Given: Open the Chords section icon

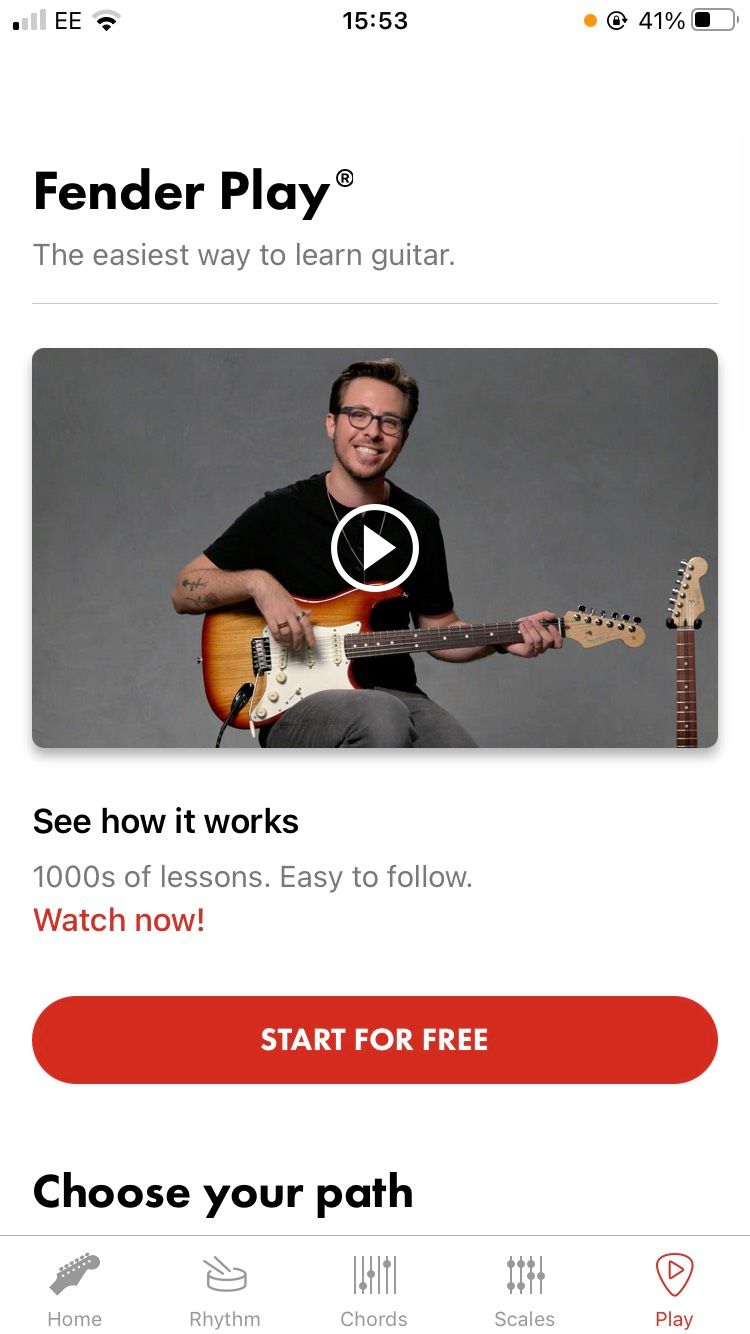Looking at the screenshot, I should coord(375,1274).
